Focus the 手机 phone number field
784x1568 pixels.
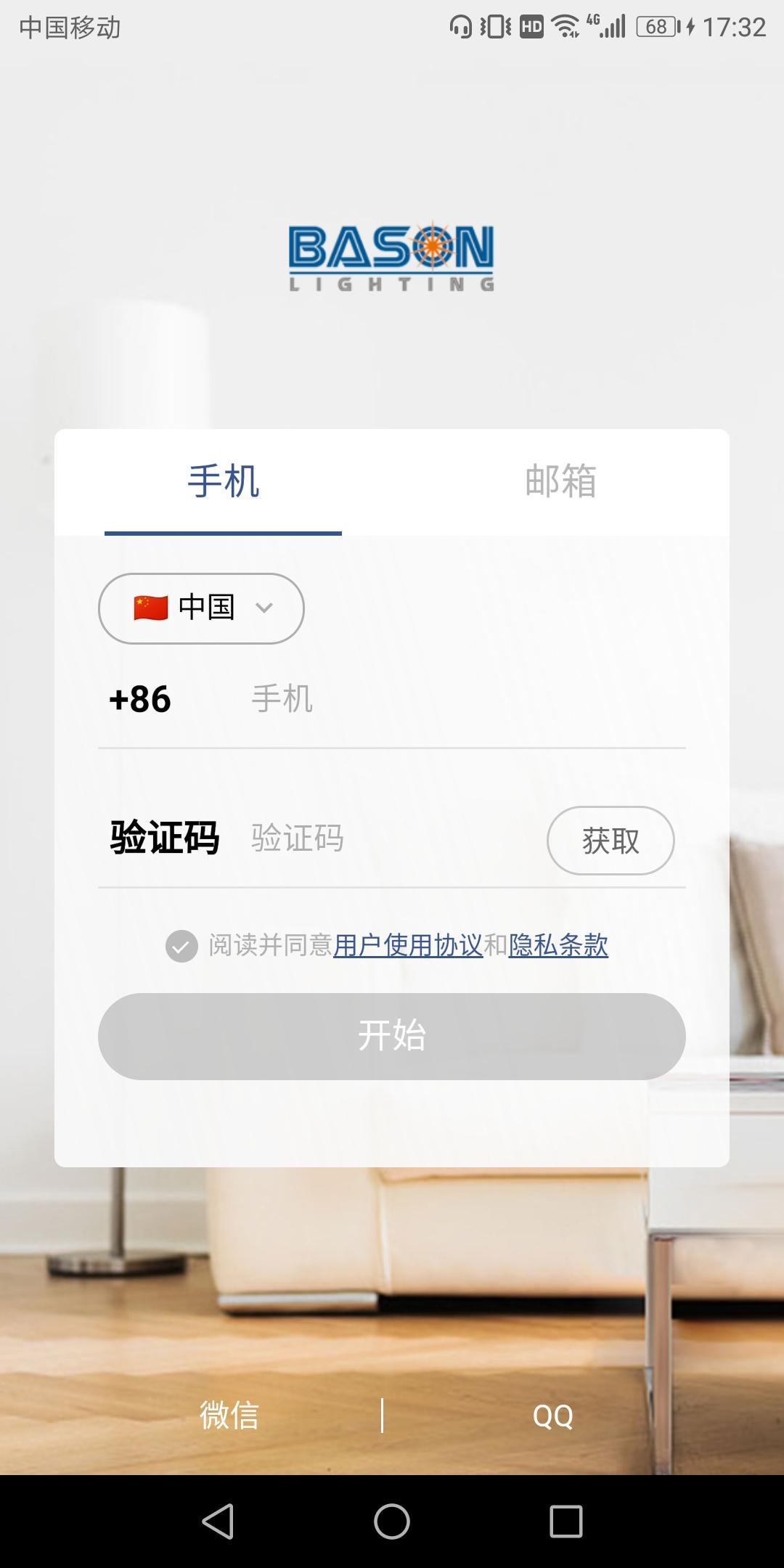point(465,700)
